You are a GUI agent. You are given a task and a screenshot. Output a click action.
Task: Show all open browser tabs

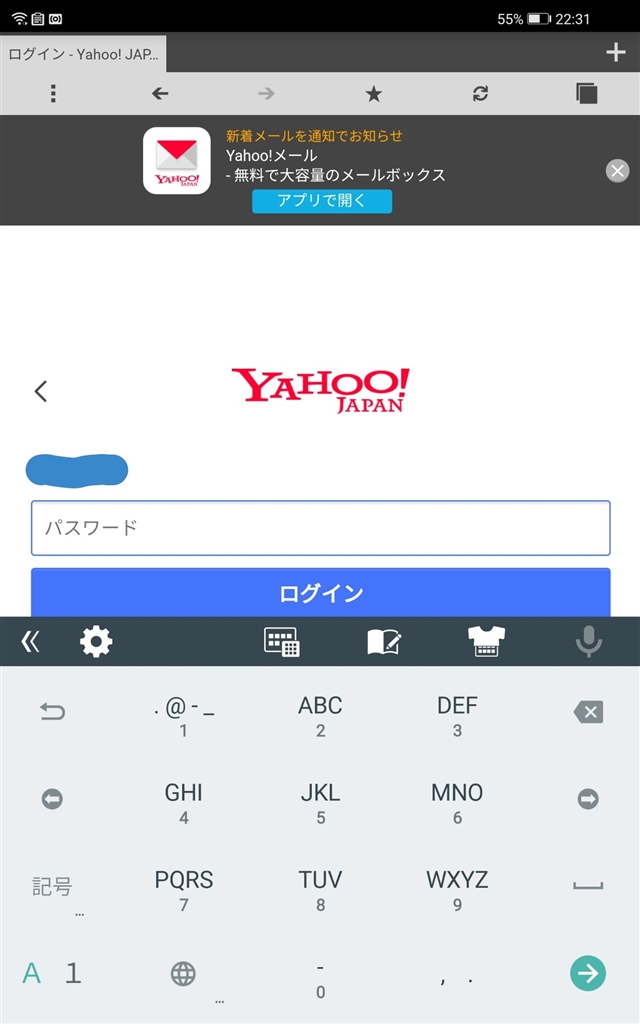[587, 94]
